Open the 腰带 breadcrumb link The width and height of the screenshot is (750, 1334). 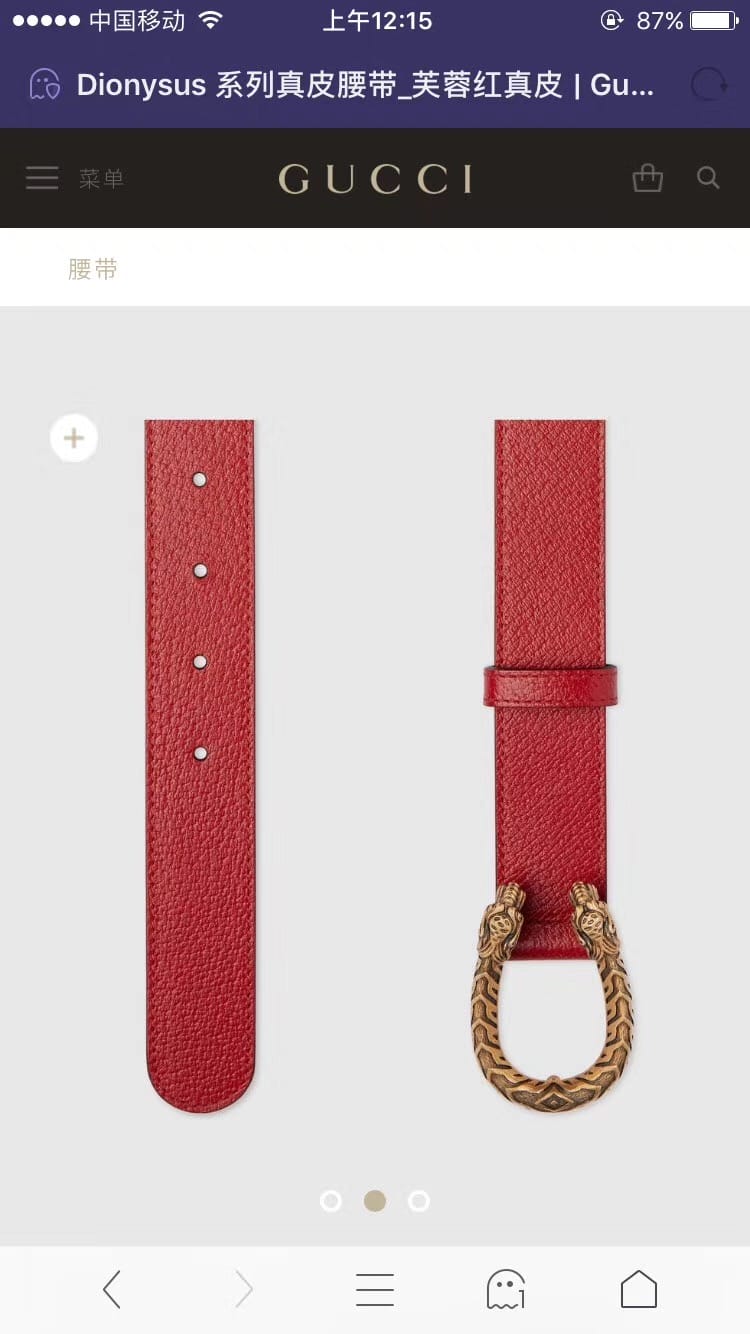pyautogui.click(x=93, y=269)
